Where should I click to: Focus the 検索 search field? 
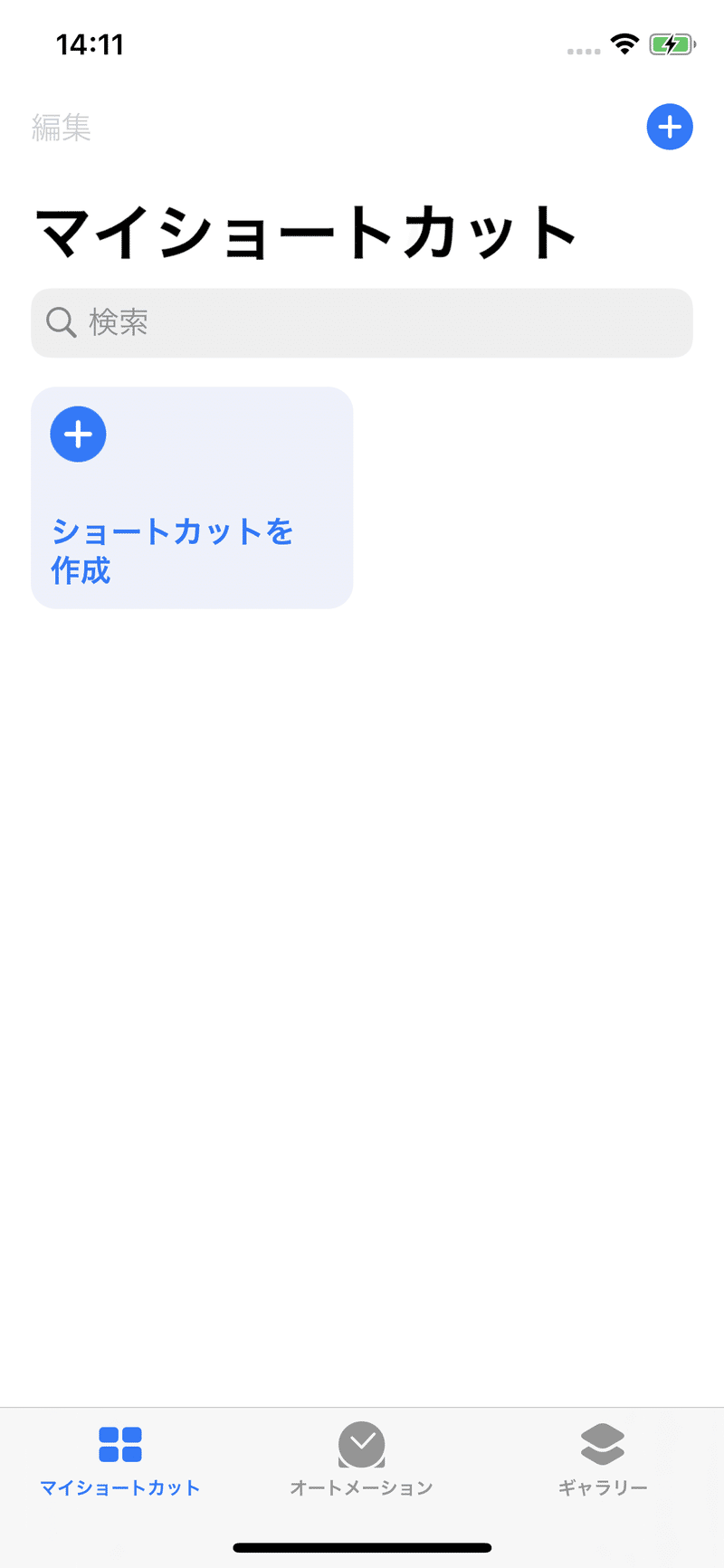point(362,322)
